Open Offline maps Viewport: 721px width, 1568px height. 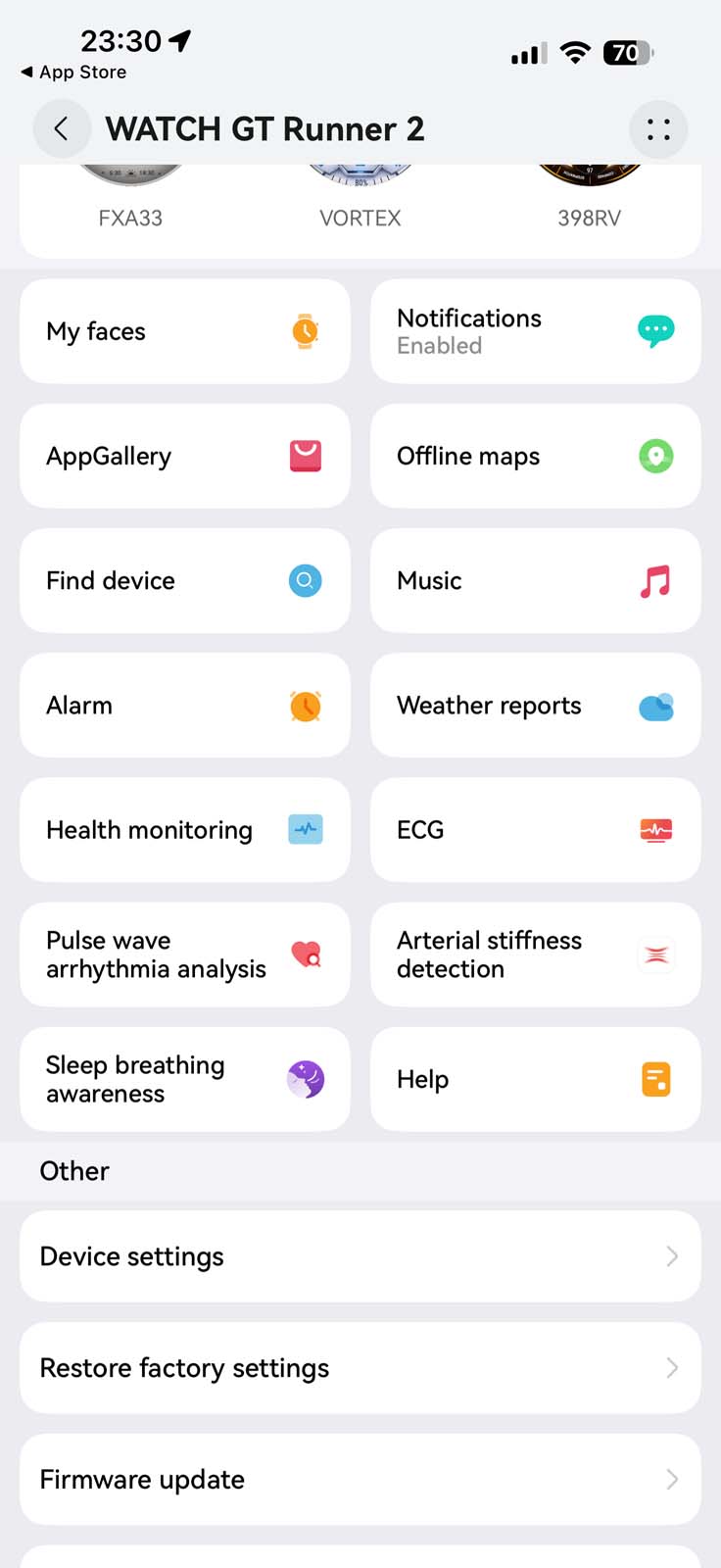coord(535,456)
